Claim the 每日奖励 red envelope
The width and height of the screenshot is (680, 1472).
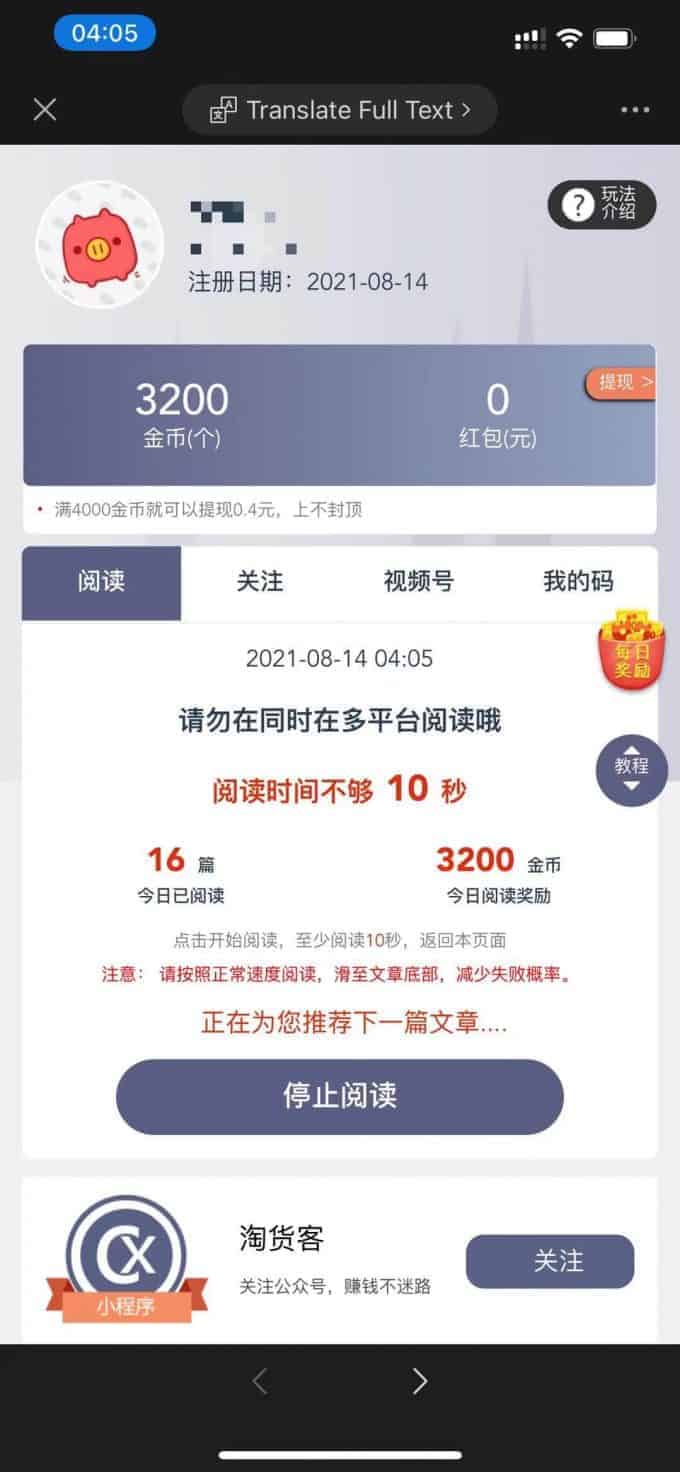click(x=632, y=651)
